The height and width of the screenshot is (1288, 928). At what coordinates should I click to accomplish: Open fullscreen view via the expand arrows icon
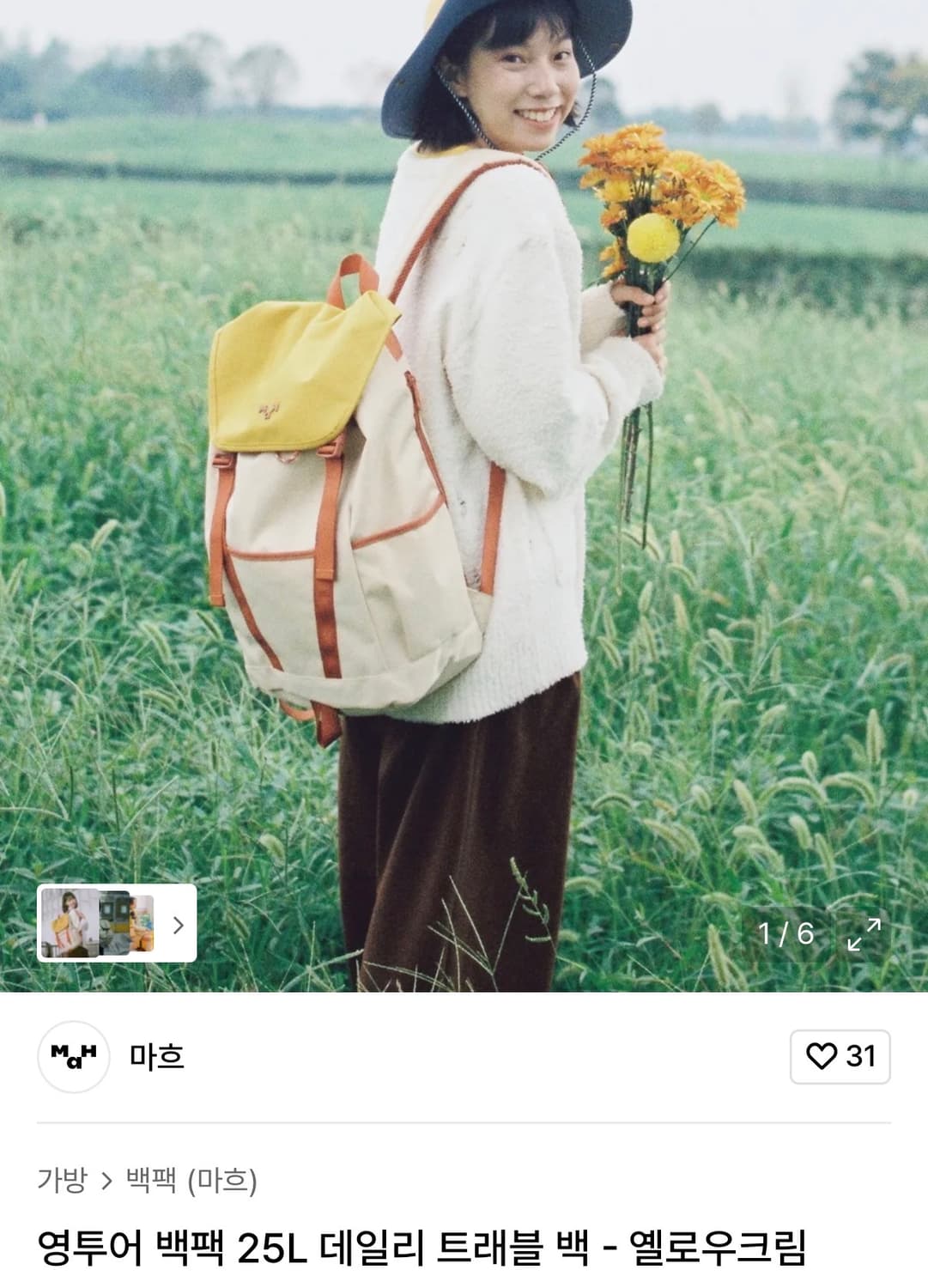coord(864,934)
